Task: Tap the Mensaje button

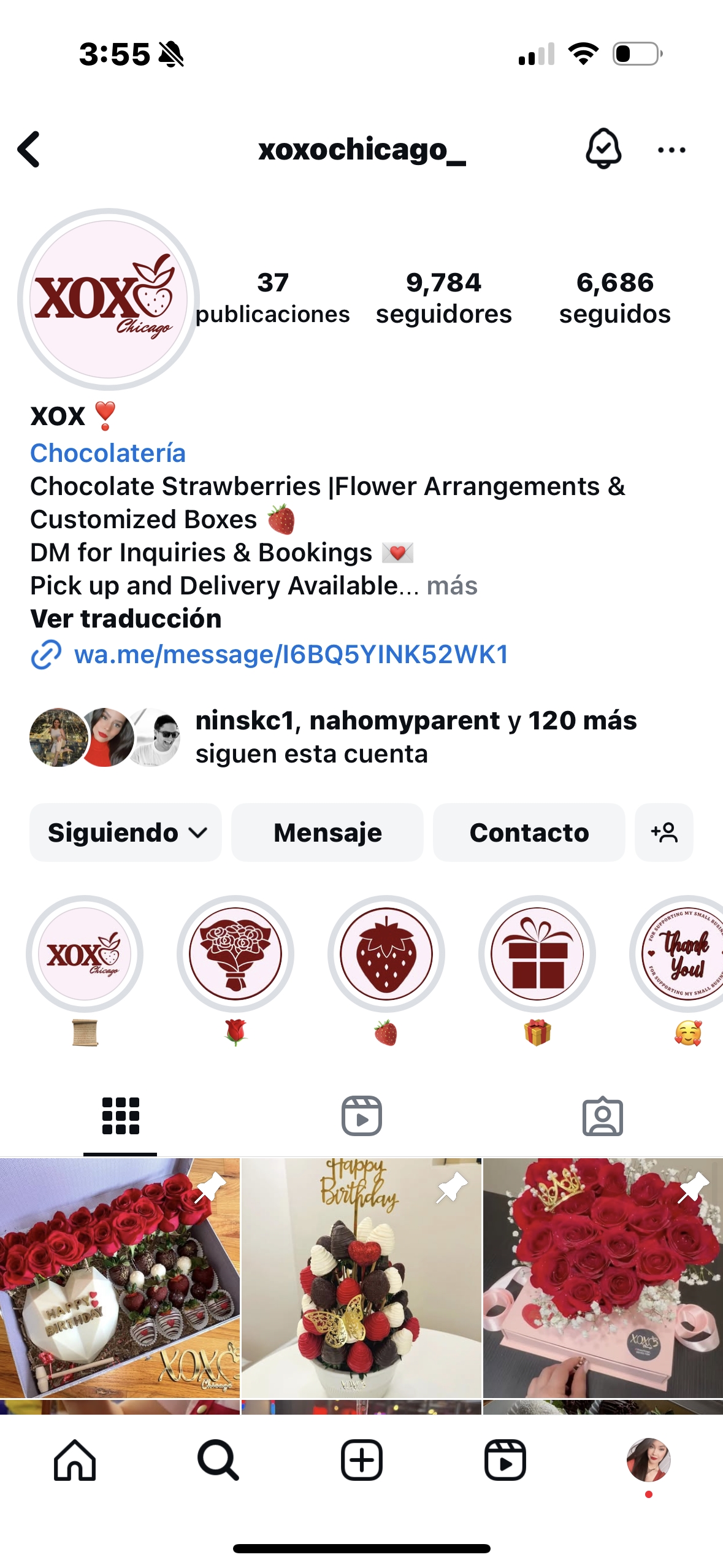Action: point(327,832)
